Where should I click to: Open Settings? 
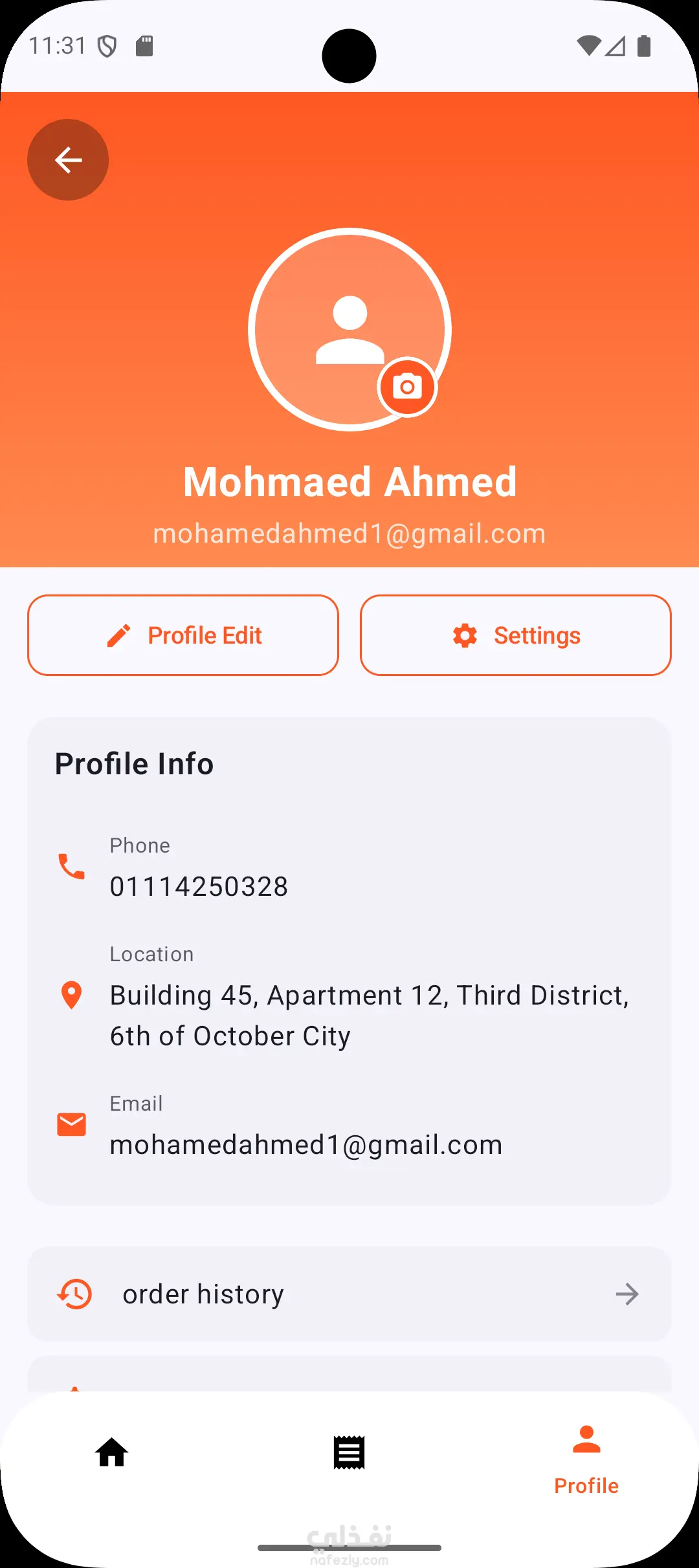coord(515,635)
